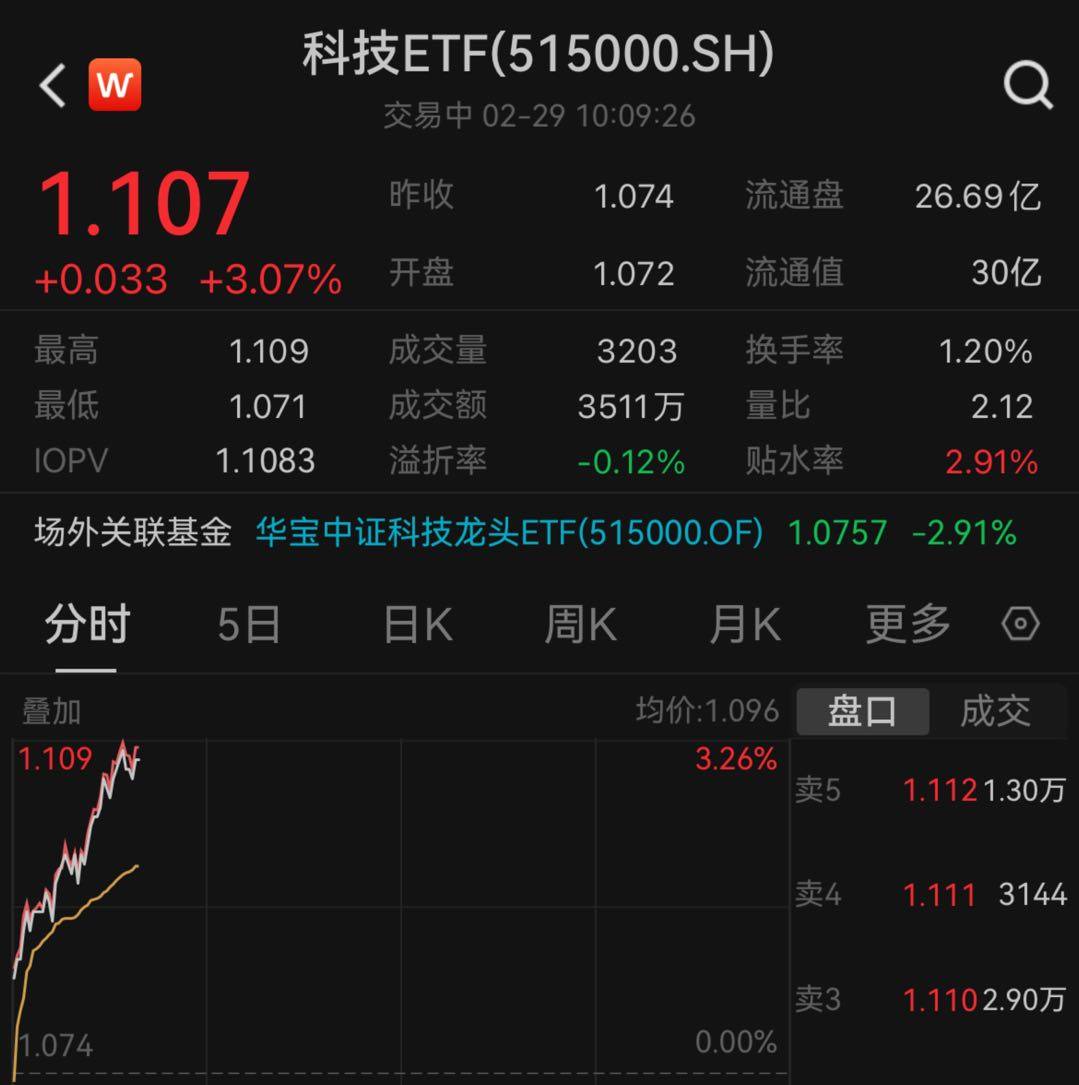Open search using the magnifier icon

coord(1026,84)
